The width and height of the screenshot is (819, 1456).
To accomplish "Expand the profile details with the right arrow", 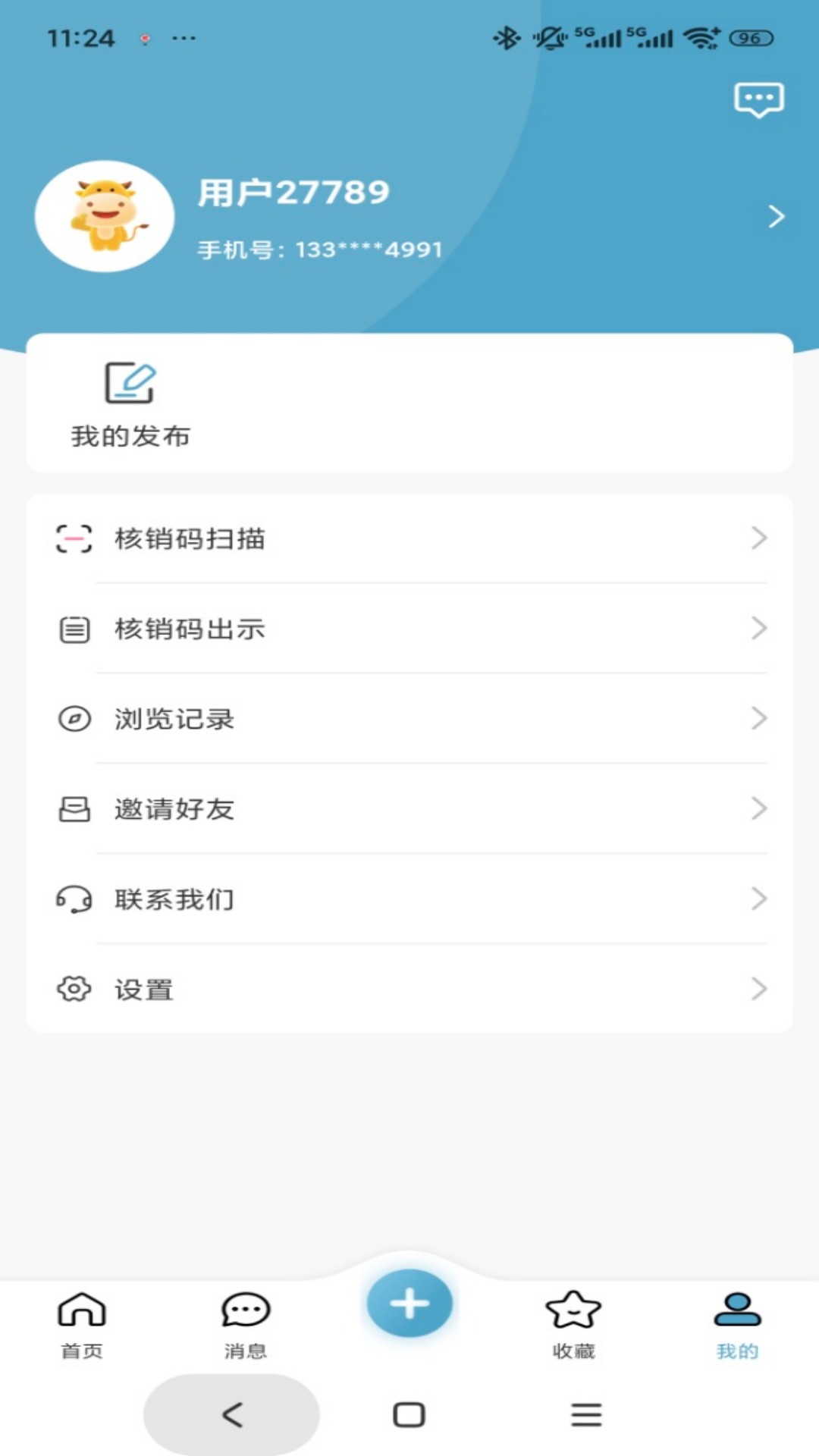I will pos(777,218).
